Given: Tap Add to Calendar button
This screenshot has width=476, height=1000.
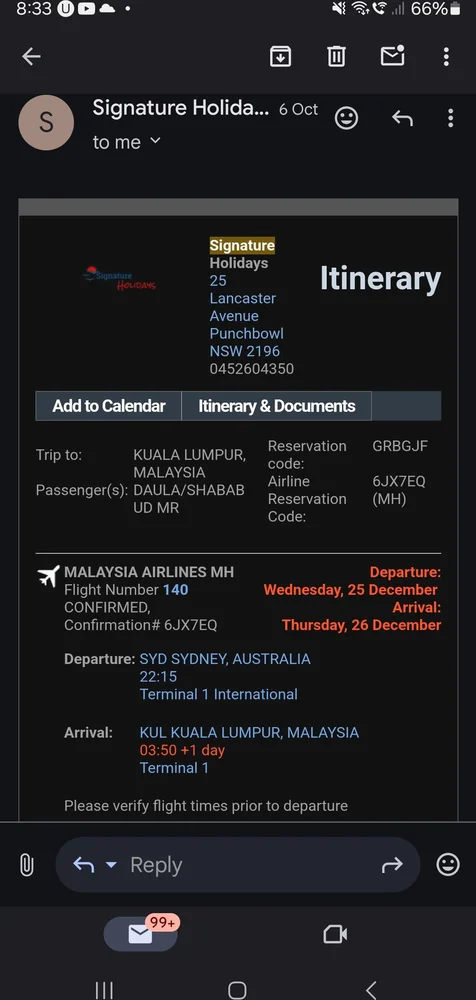Looking at the screenshot, I should [x=108, y=406].
